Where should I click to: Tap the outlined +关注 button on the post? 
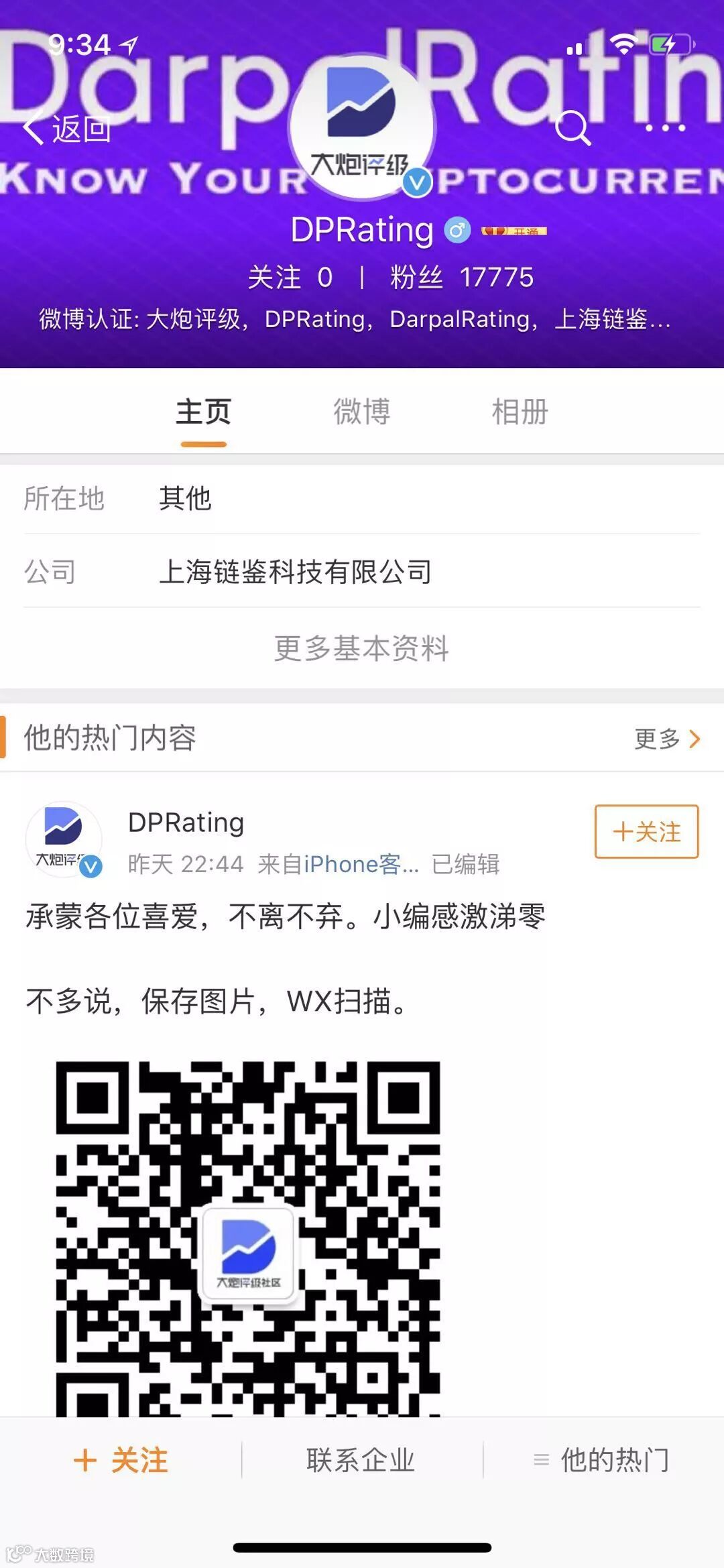(646, 831)
